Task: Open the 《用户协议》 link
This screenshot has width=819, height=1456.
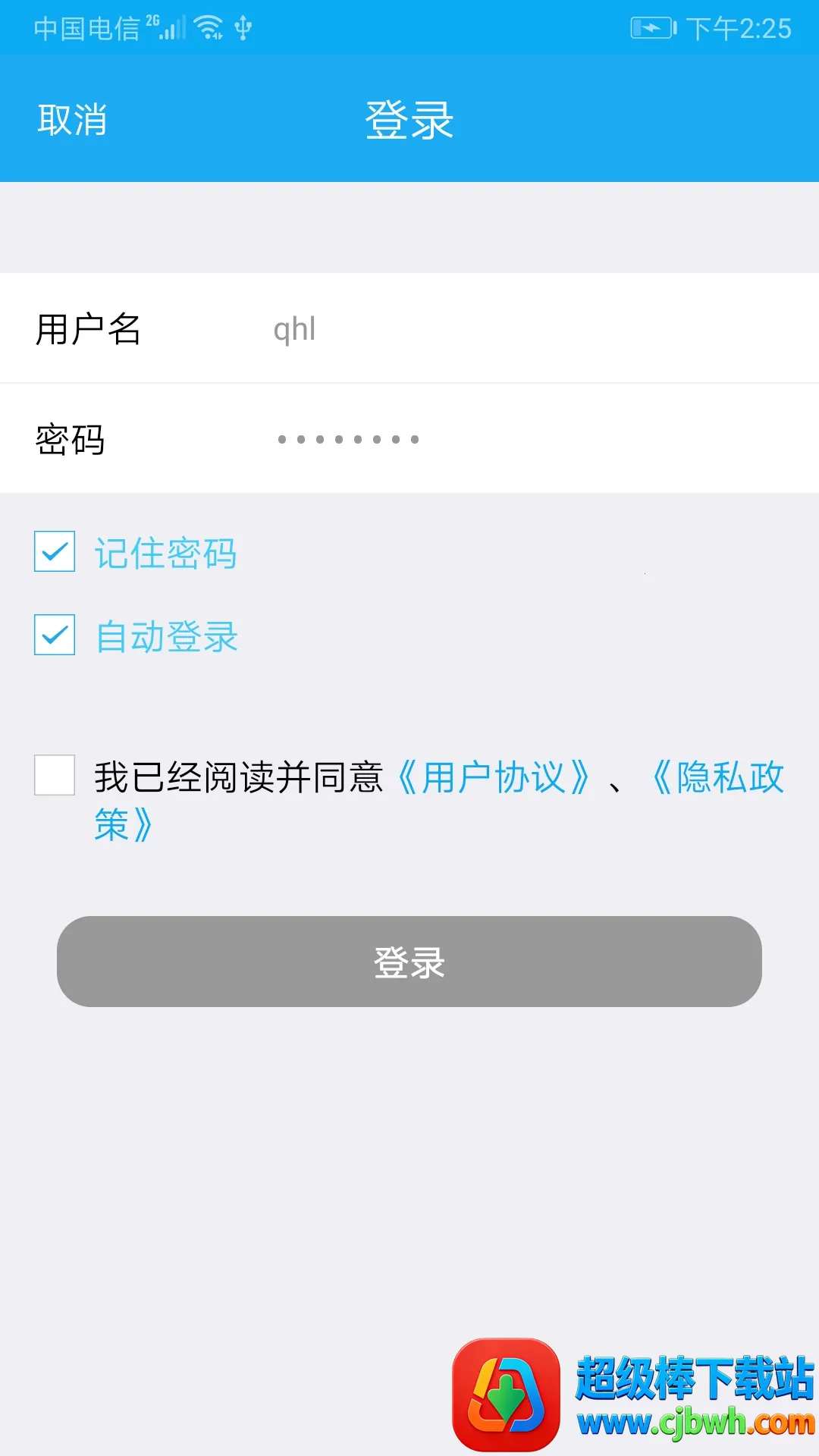Action: (x=494, y=777)
